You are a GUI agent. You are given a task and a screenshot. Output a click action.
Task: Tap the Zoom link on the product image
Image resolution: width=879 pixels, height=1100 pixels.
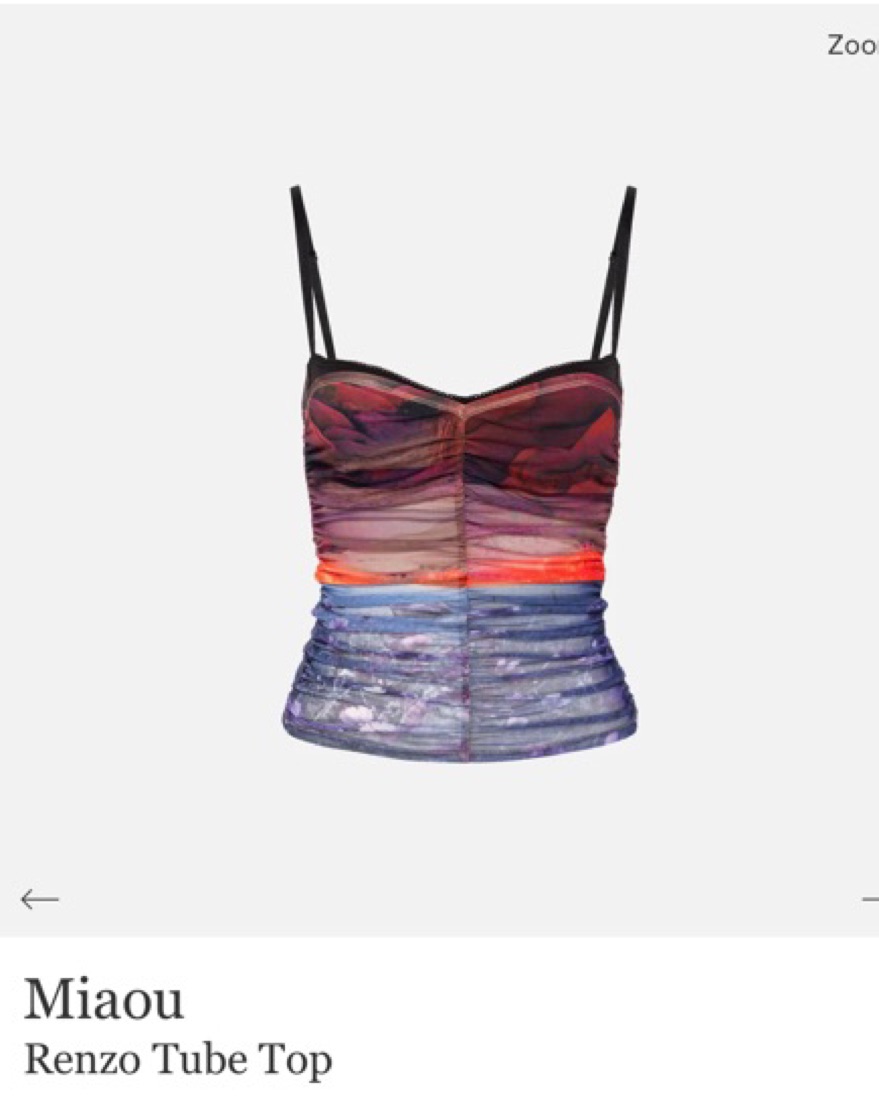coord(853,46)
